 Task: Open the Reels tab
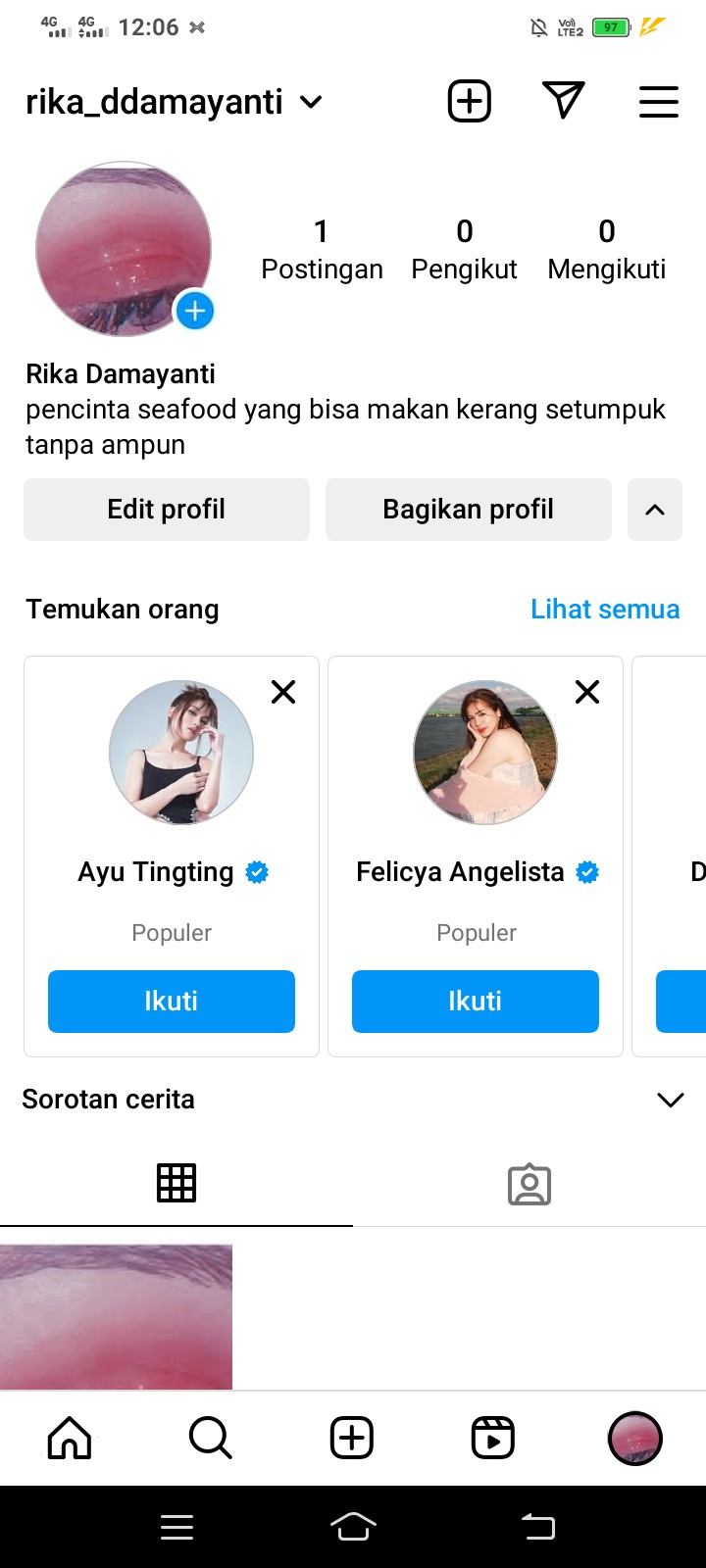tap(493, 1438)
